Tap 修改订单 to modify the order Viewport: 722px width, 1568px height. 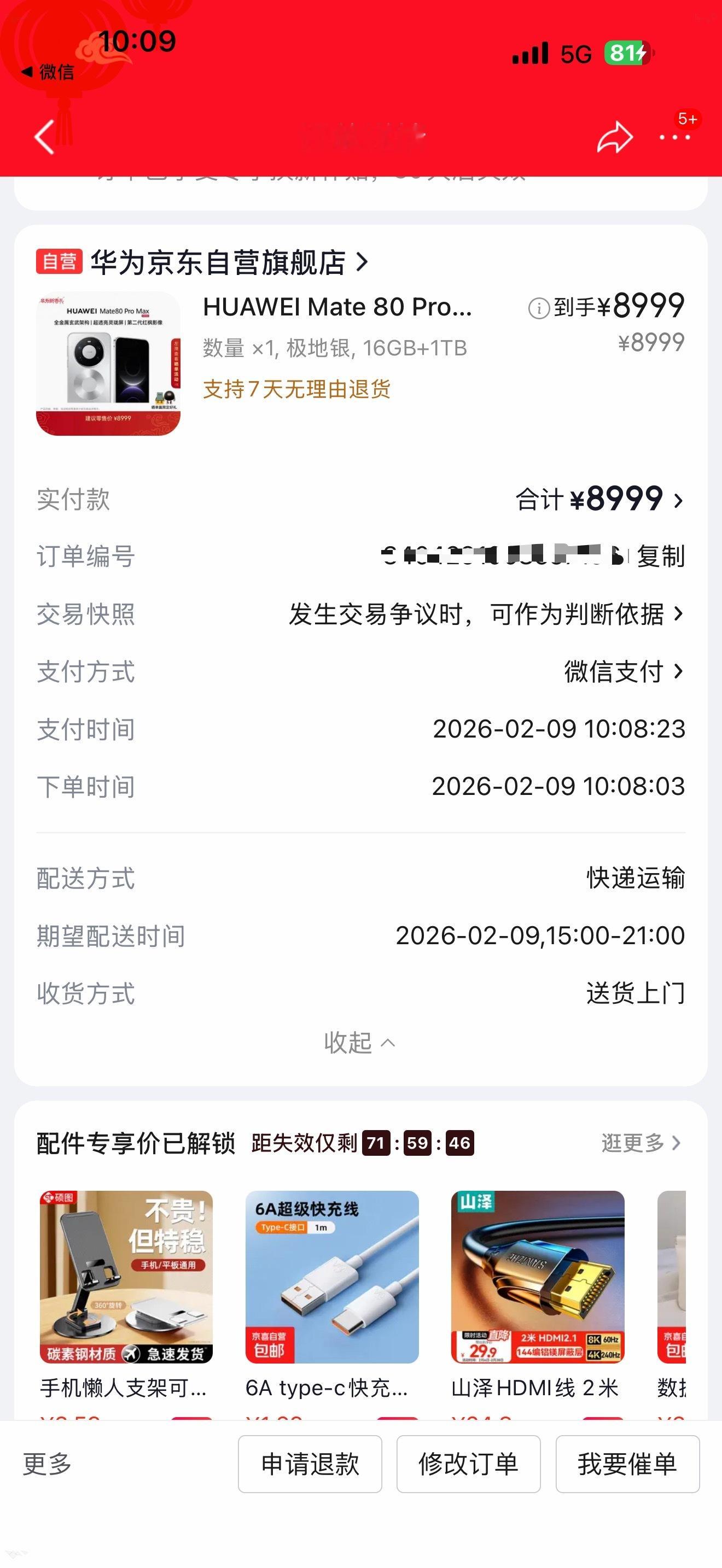469,1465
